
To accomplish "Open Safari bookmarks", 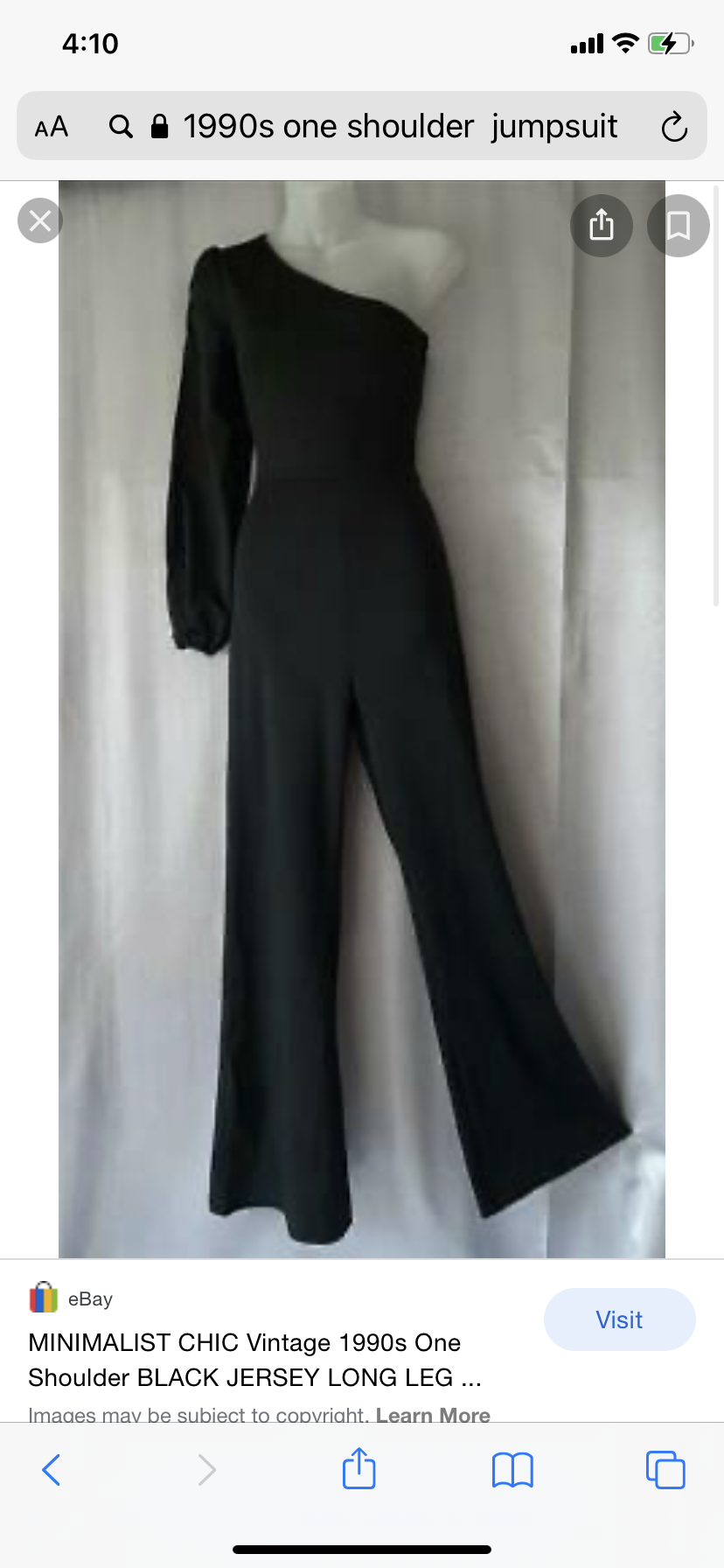I will [x=512, y=1470].
